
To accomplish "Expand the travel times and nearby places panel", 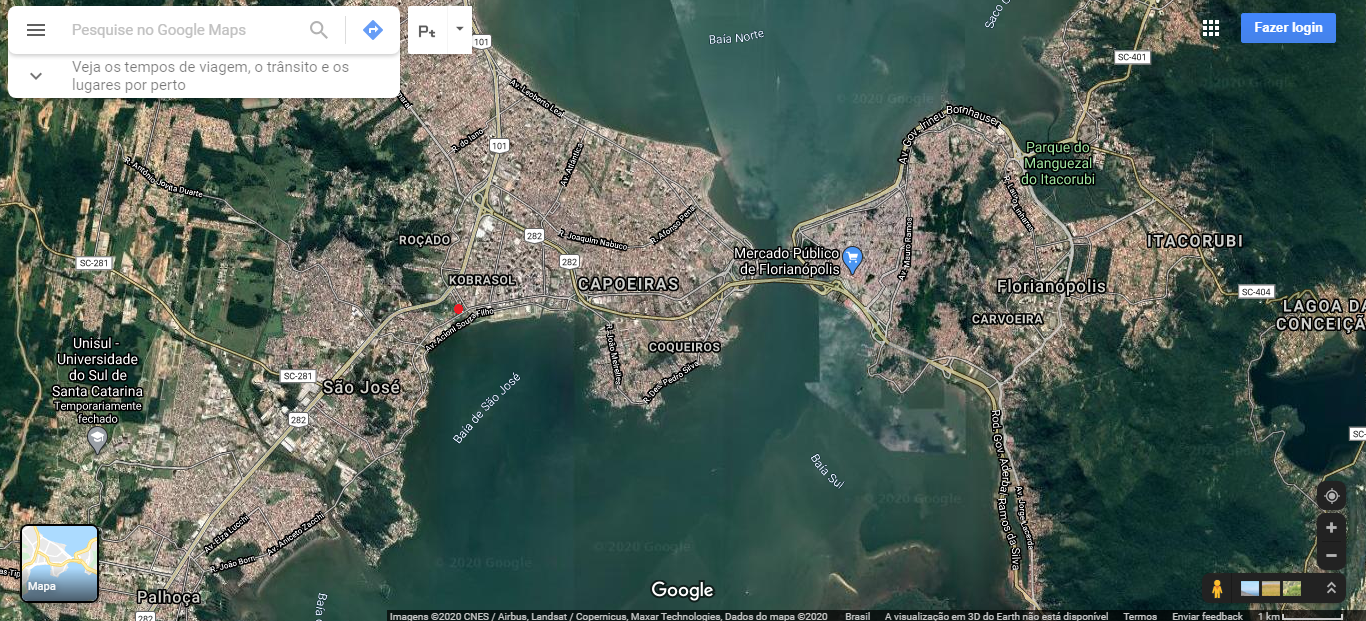I will (x=36, y=76).
